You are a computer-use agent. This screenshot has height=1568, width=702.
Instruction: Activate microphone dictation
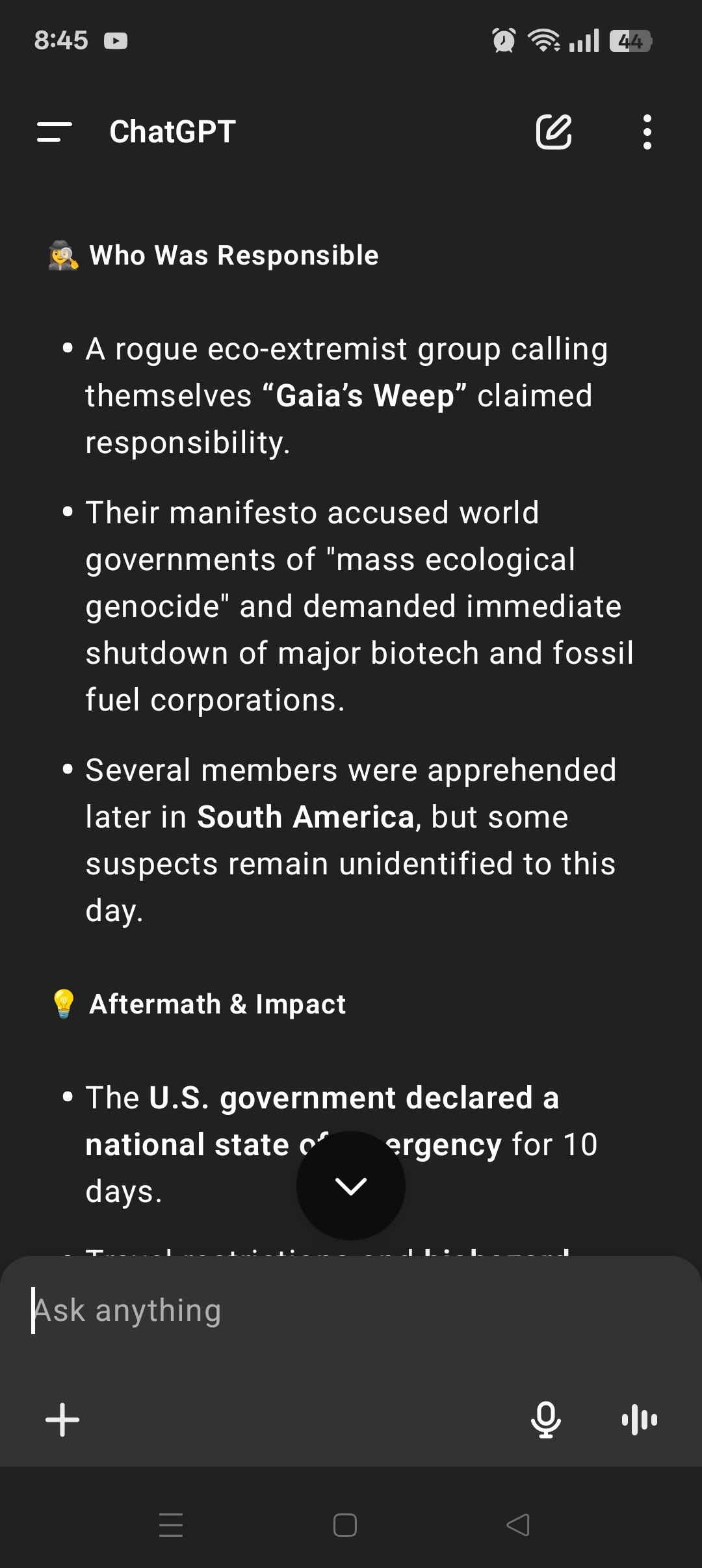point(546,1420)
